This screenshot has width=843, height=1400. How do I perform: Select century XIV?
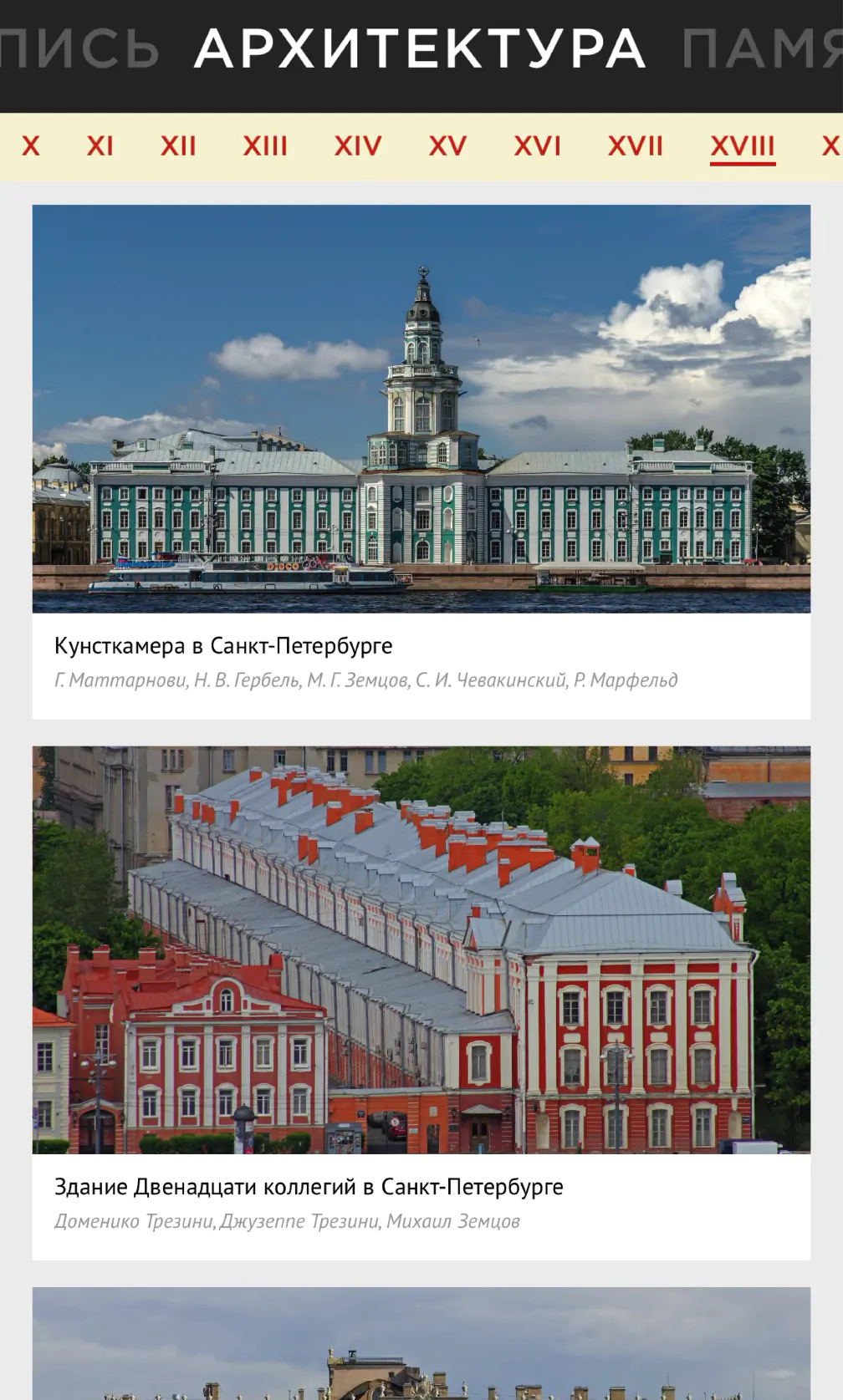pyautogui.click(x=357, y=146)
